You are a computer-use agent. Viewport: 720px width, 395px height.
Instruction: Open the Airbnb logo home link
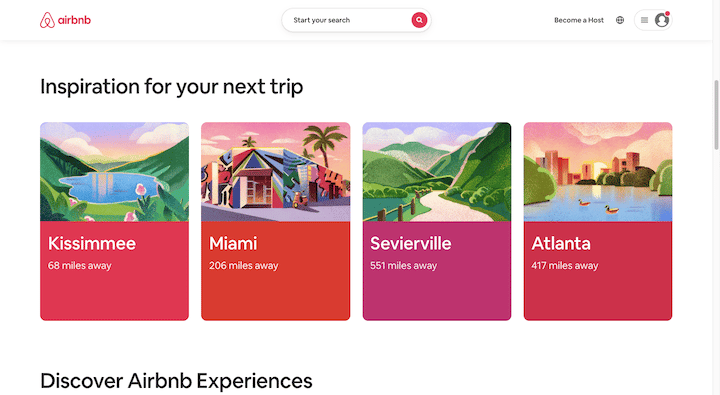click(x=65, y=20)
